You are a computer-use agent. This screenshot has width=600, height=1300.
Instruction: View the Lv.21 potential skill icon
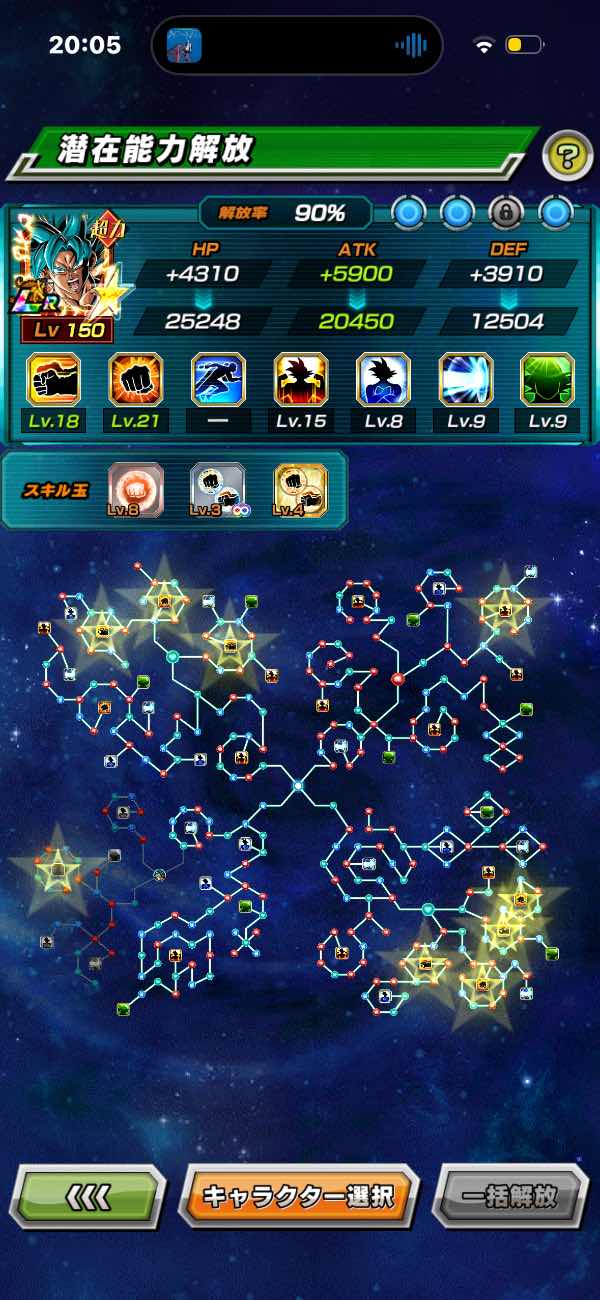(x=135, y=391)
